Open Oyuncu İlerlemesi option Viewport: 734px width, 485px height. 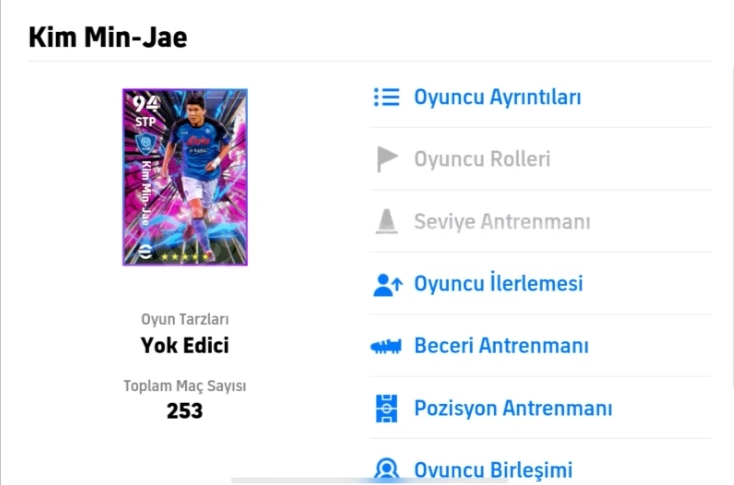tap(497, 284)
